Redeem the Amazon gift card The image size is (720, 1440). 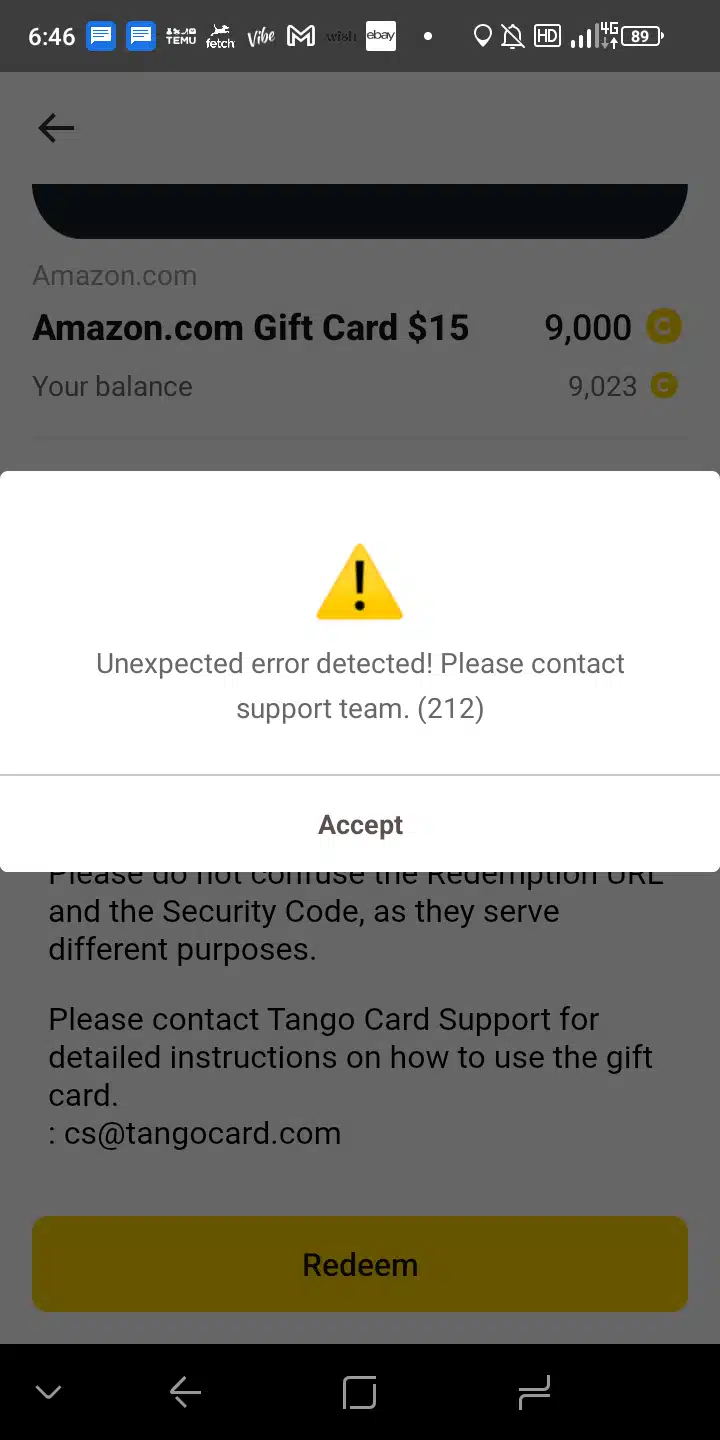360,1264
